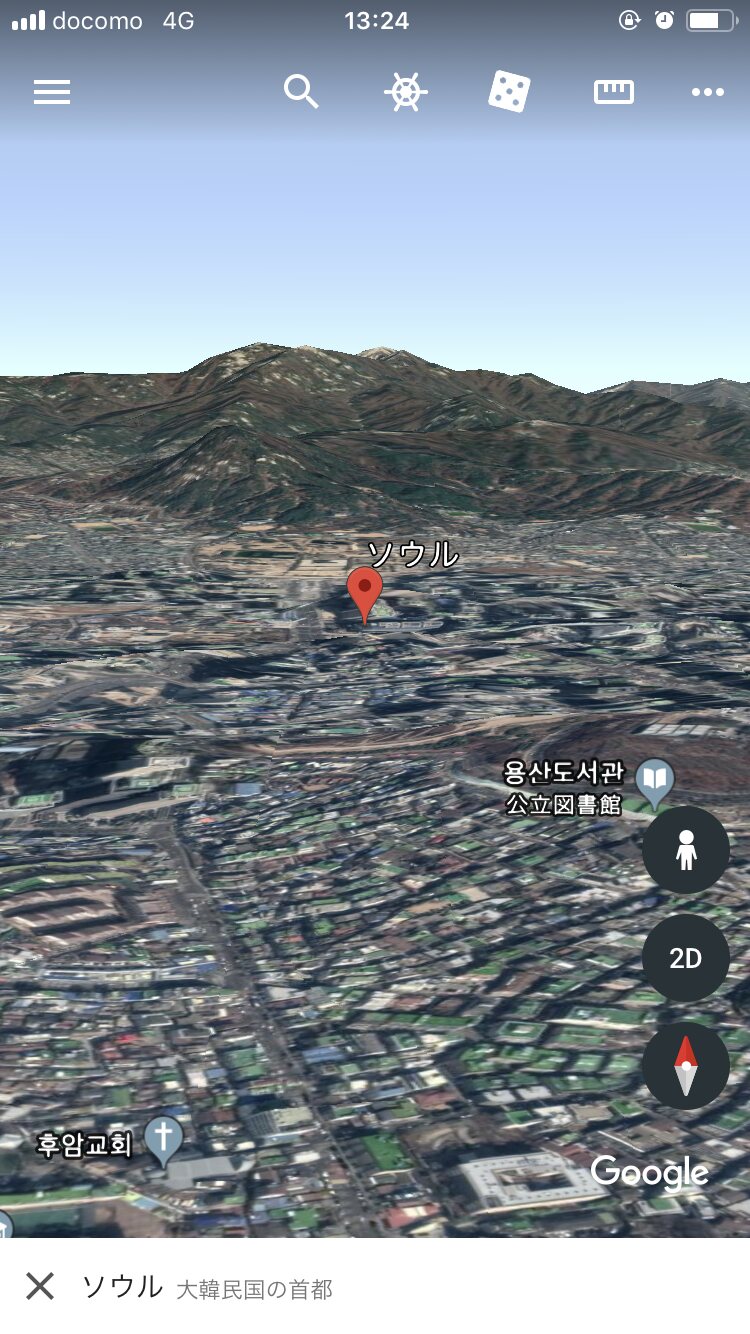Open the ruler measure tool

point(613,92)
